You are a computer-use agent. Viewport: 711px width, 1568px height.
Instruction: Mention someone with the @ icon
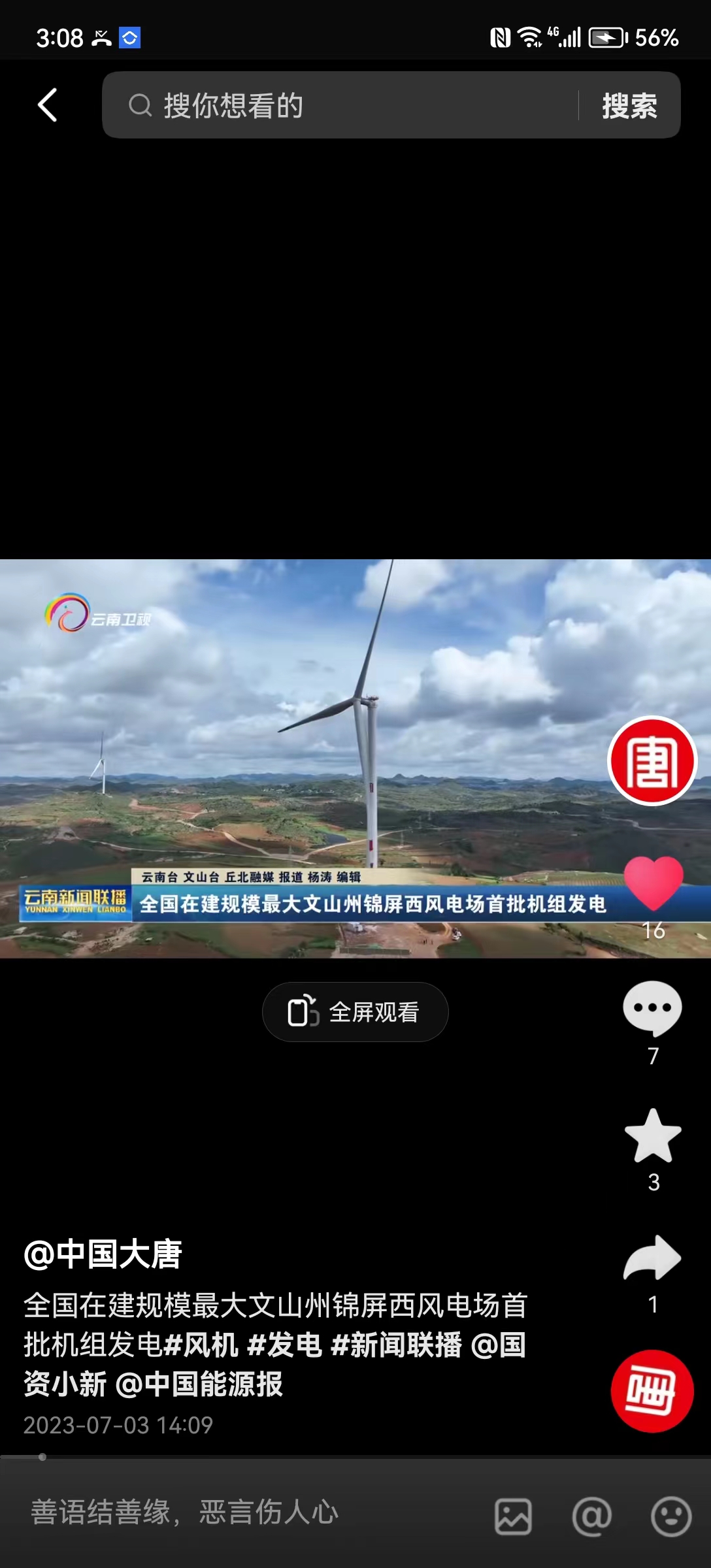click(592, 1516)
